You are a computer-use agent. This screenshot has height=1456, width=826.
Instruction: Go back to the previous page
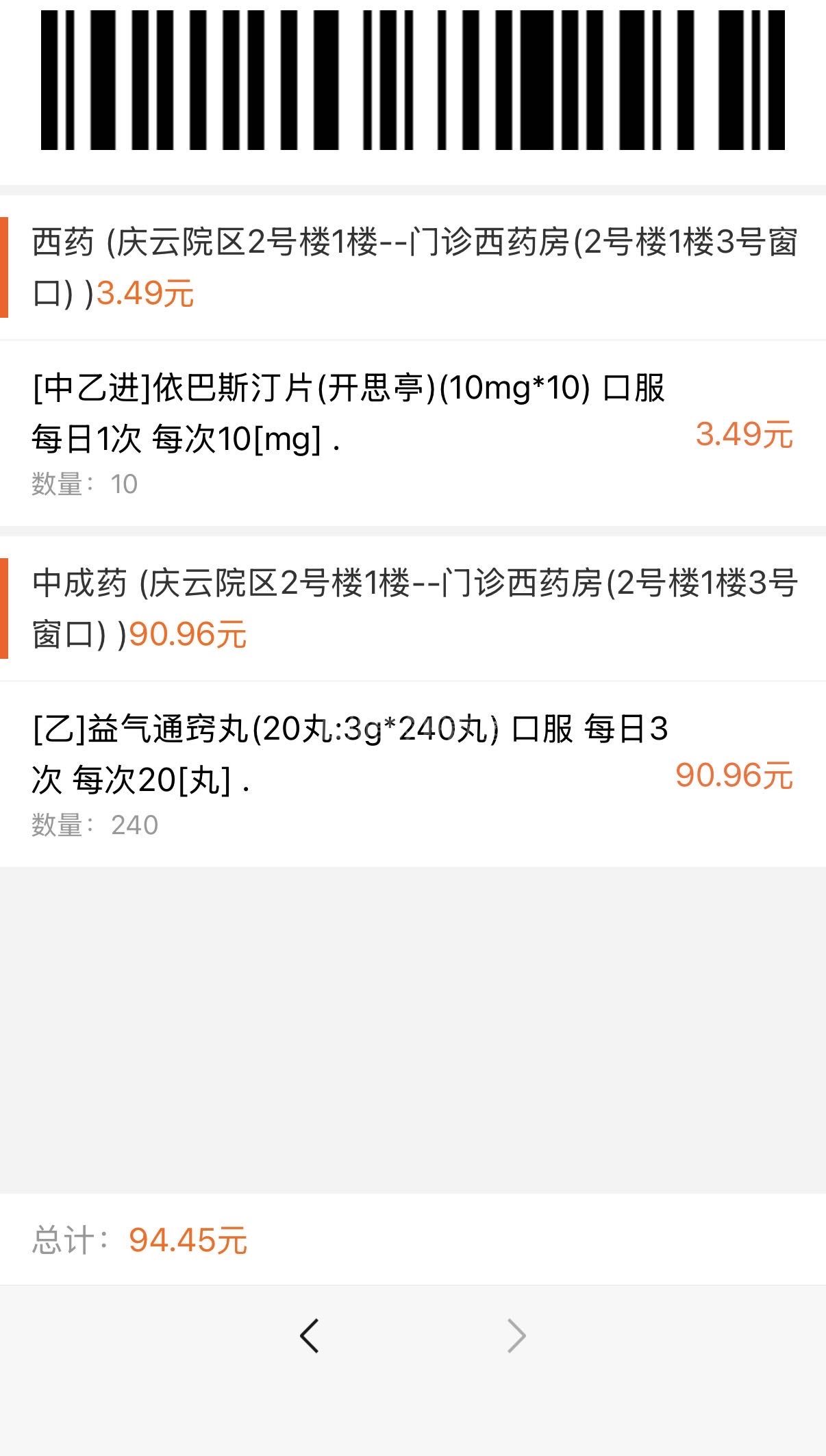click(x=310, y=1335)
